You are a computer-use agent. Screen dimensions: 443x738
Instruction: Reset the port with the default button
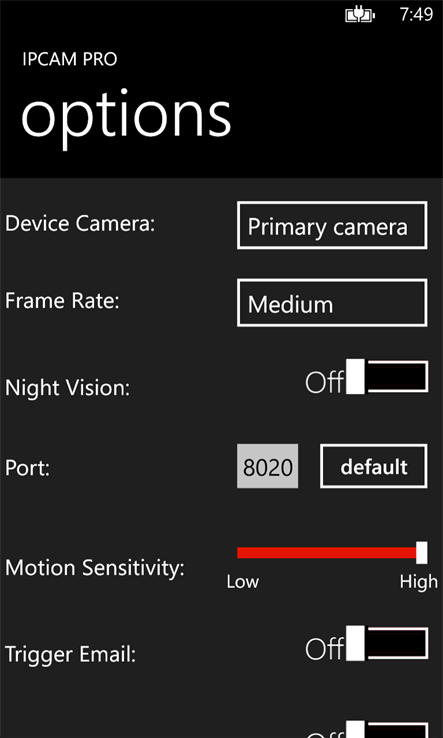click(374, 466)
